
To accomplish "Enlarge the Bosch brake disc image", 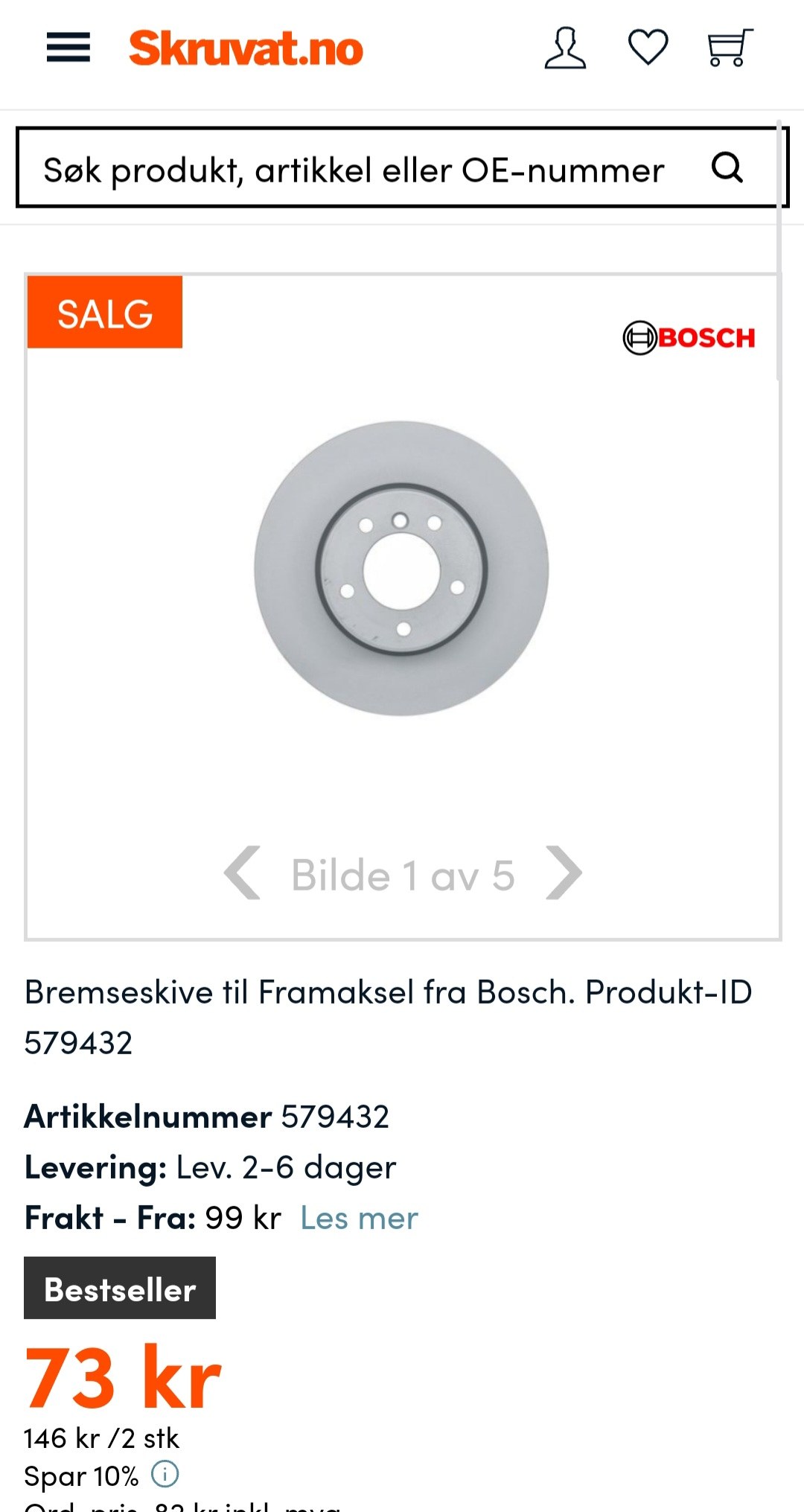I will (401, 569).
